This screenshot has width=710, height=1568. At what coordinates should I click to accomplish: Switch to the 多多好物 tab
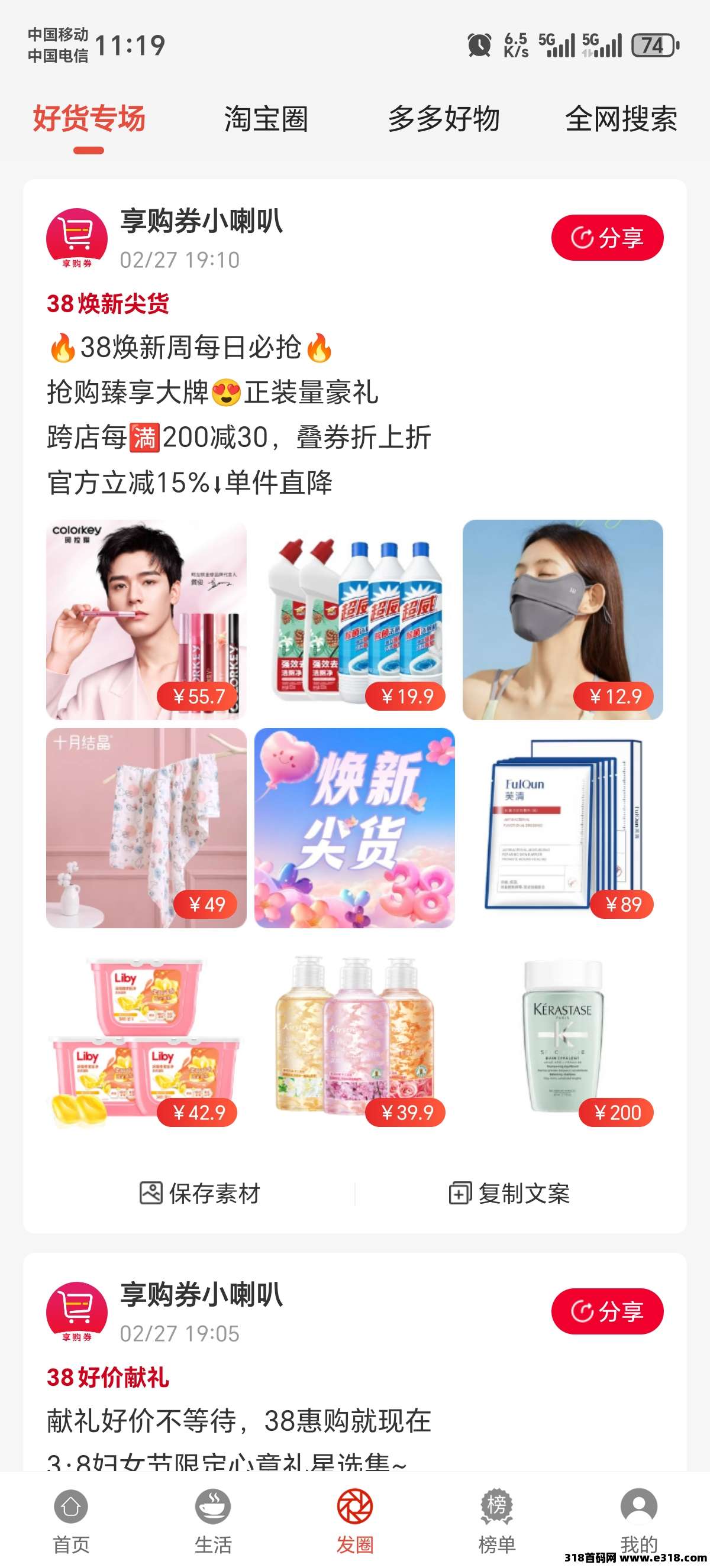[443, 119]
